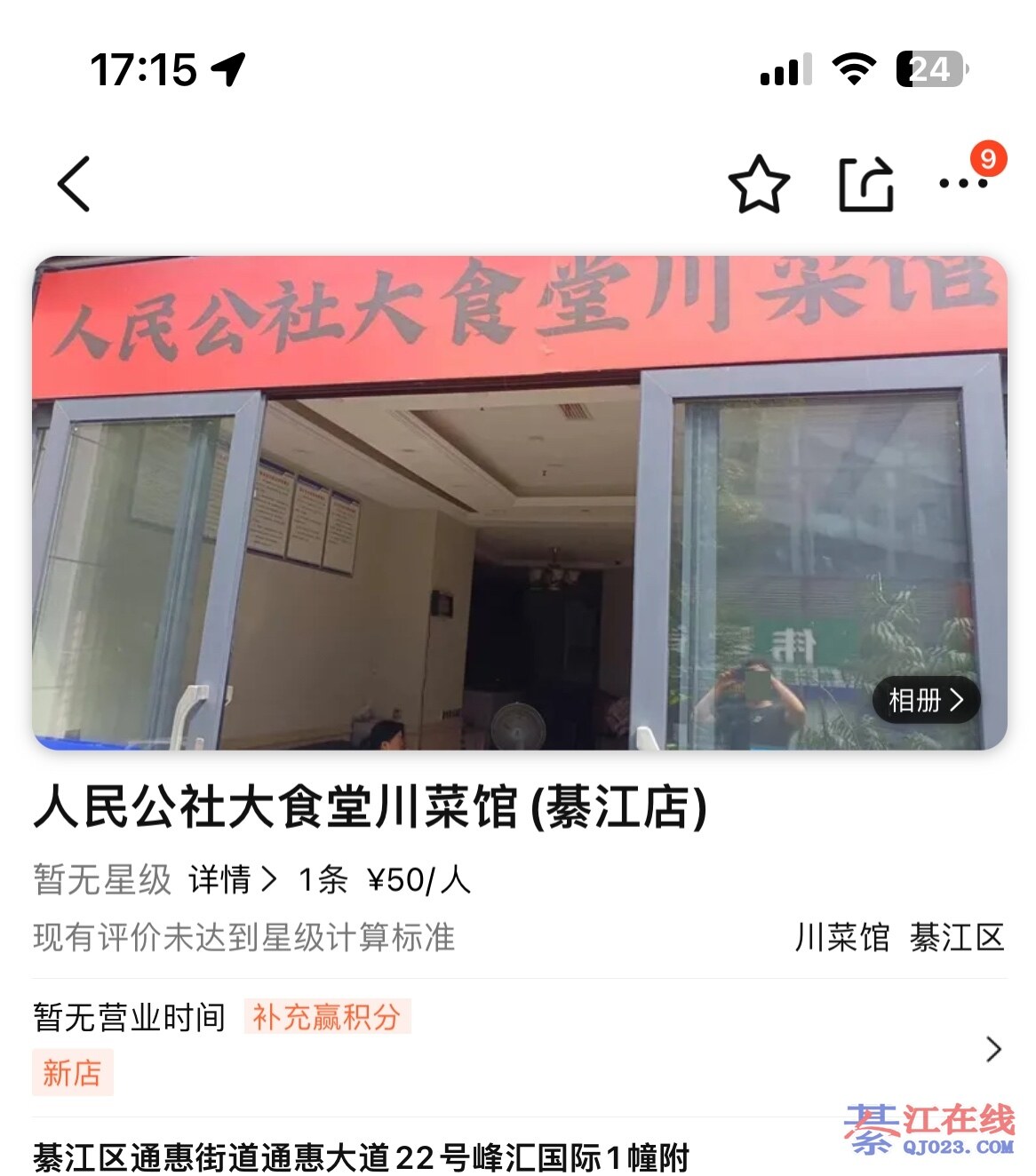The height and width of the screenshot is (1176, 1036).
Task: Open 详情 rating details
Action: [x=231, y=880]
